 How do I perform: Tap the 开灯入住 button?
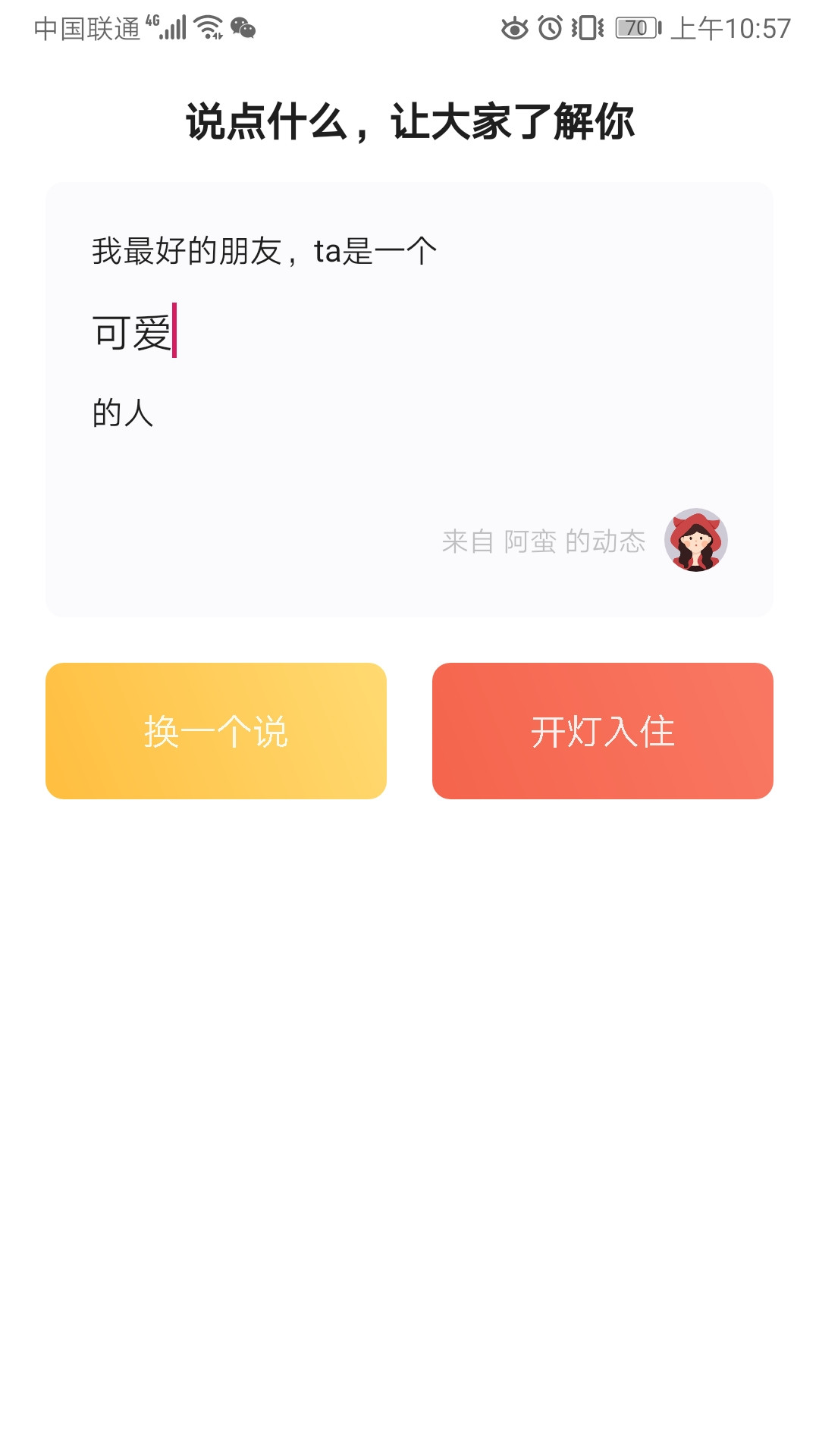[604, 732]
